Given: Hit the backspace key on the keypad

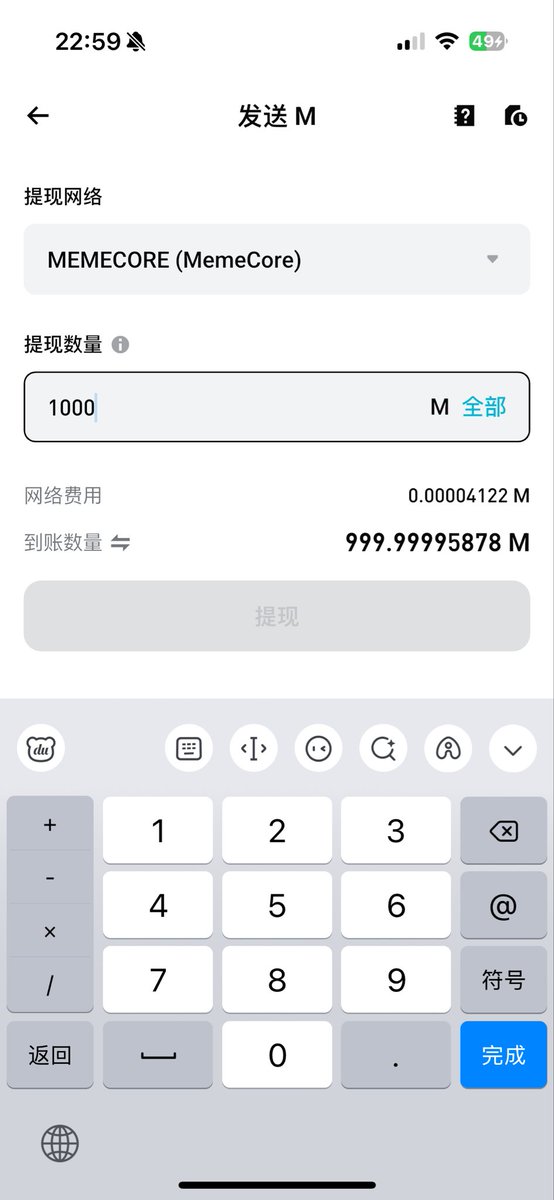Looking at the screenshot, I should (x=504, y=830).
